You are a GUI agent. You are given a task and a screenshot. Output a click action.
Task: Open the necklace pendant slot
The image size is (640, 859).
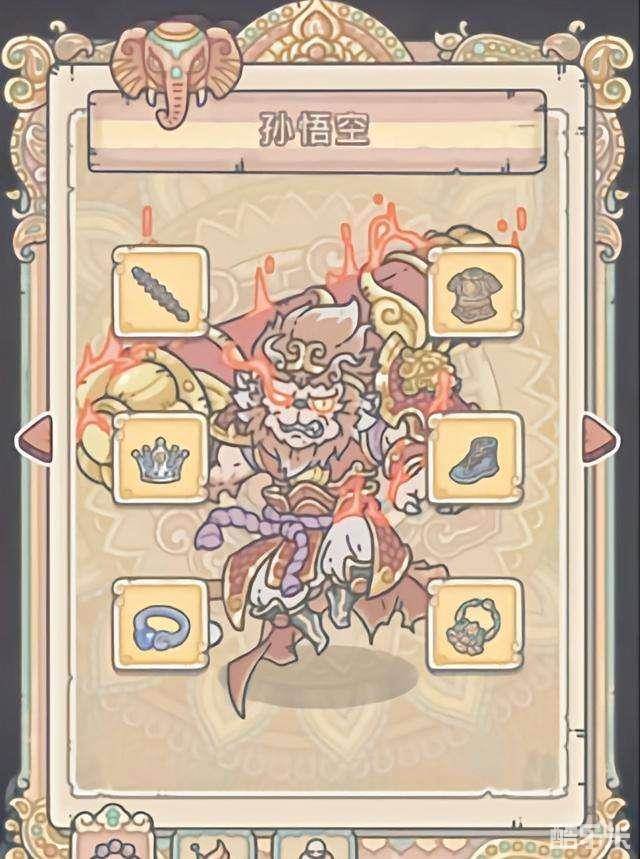476,622
